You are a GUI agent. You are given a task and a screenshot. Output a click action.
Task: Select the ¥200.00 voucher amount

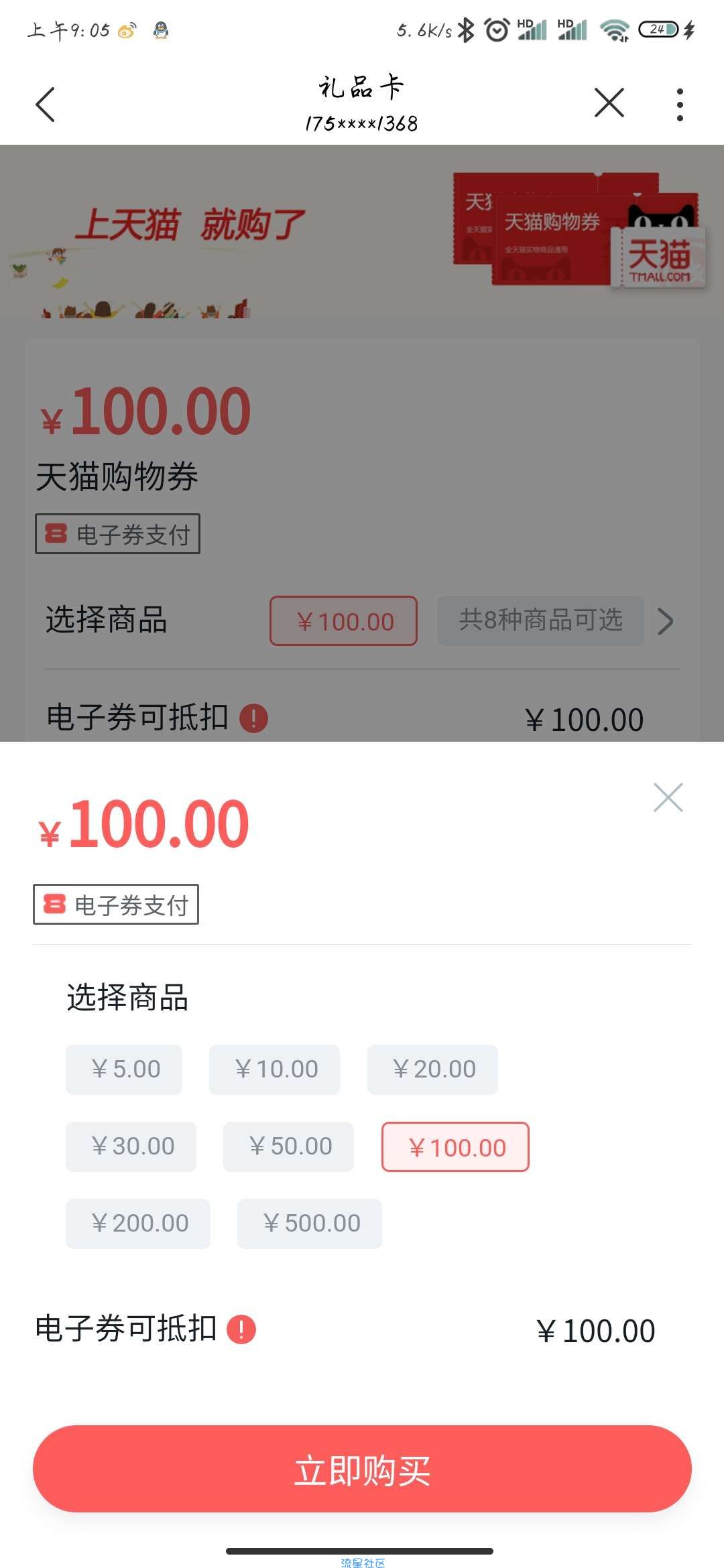(138, 1224)
